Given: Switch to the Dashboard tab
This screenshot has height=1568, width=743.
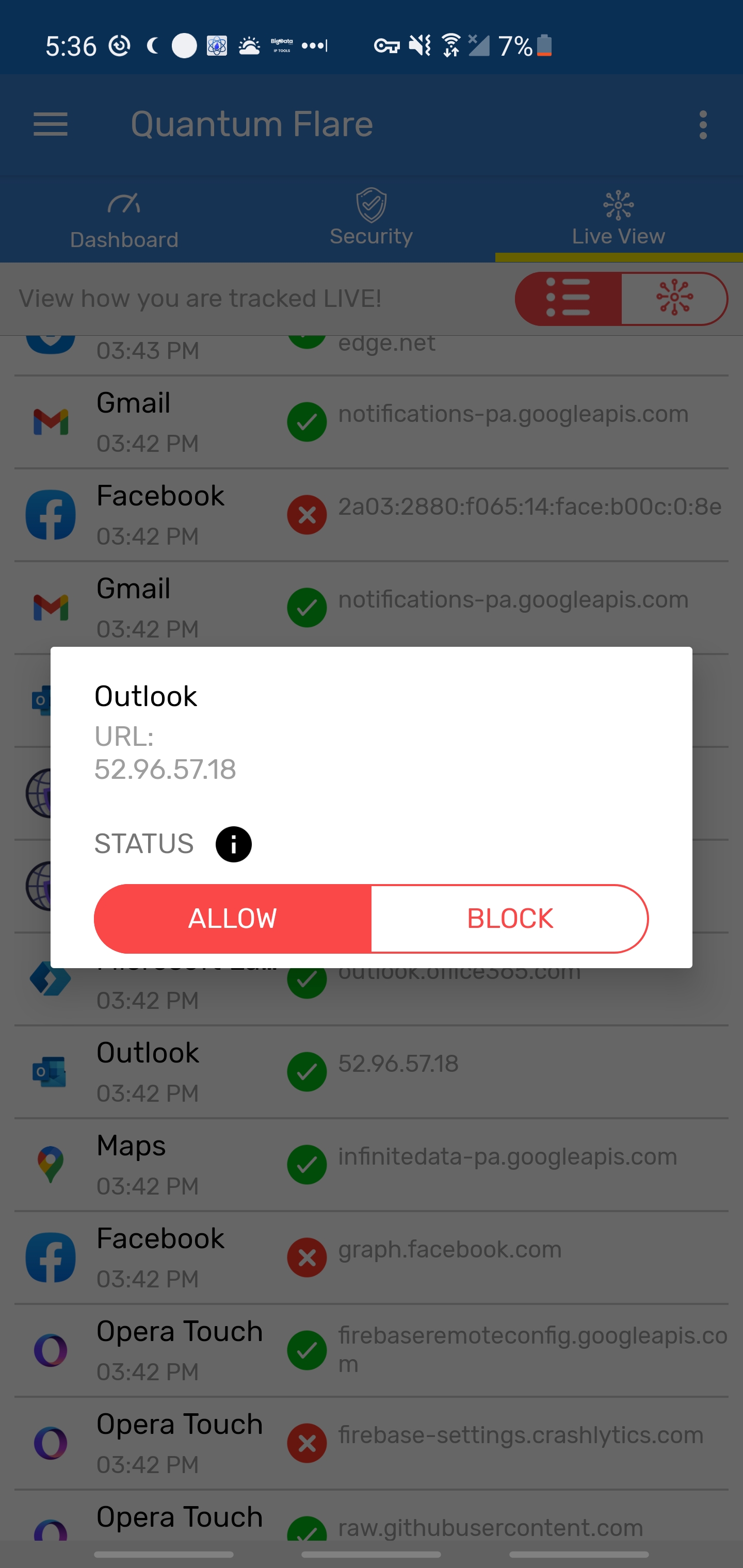Looking at the screenshot, I should pos(124,220).
